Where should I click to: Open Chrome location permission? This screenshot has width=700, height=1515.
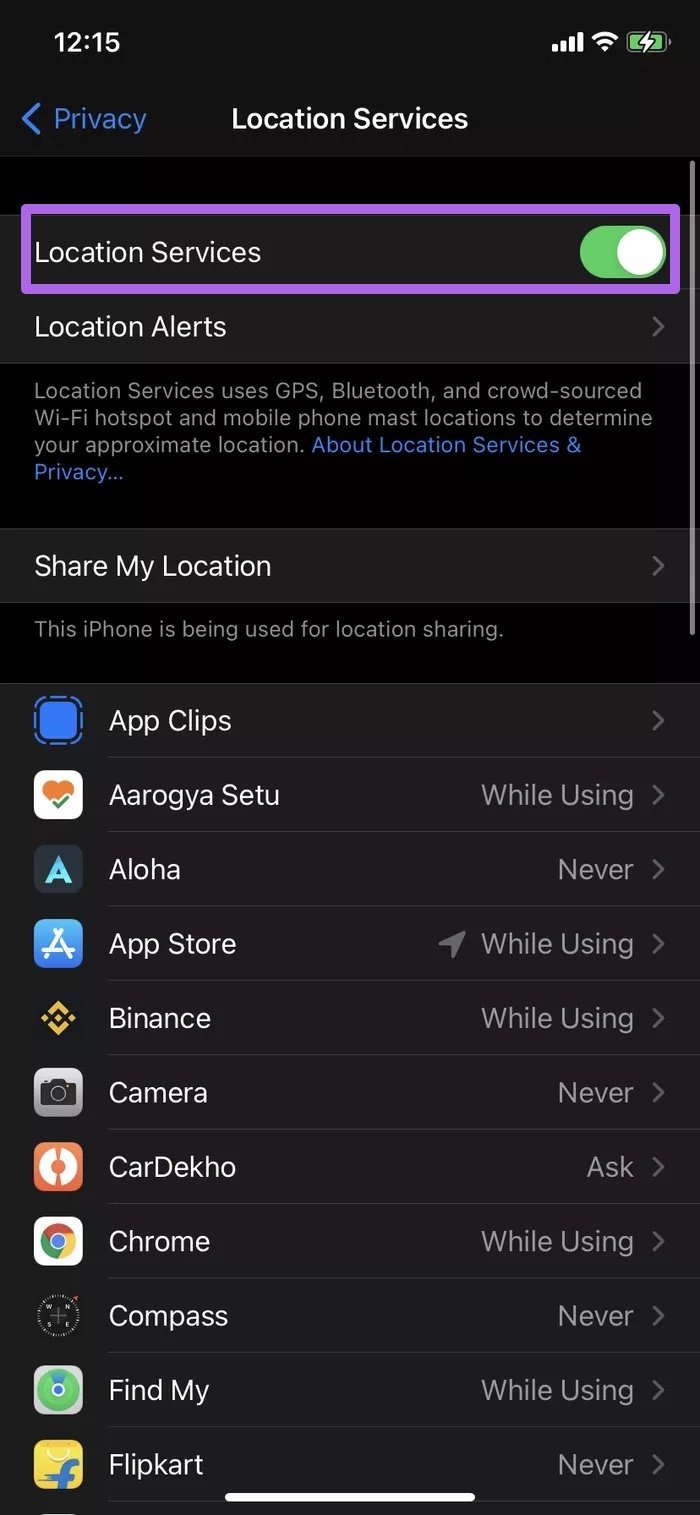(x=349, y=1241)
